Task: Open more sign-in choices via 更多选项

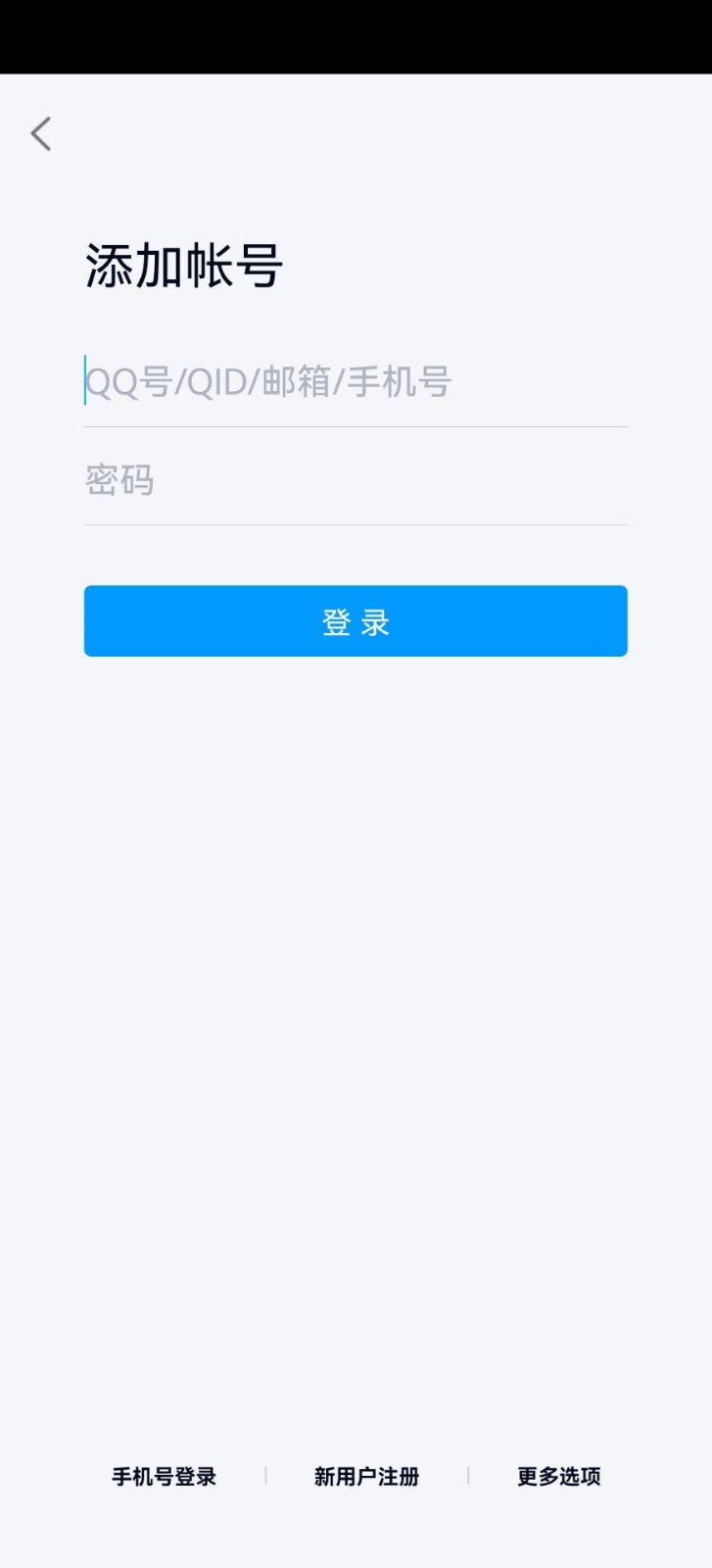Action: tap(556, 1476)
